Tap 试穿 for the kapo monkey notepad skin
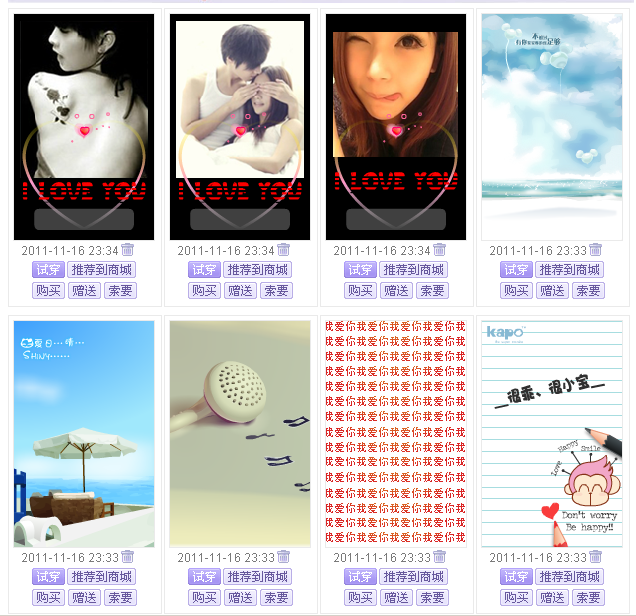 516,577
